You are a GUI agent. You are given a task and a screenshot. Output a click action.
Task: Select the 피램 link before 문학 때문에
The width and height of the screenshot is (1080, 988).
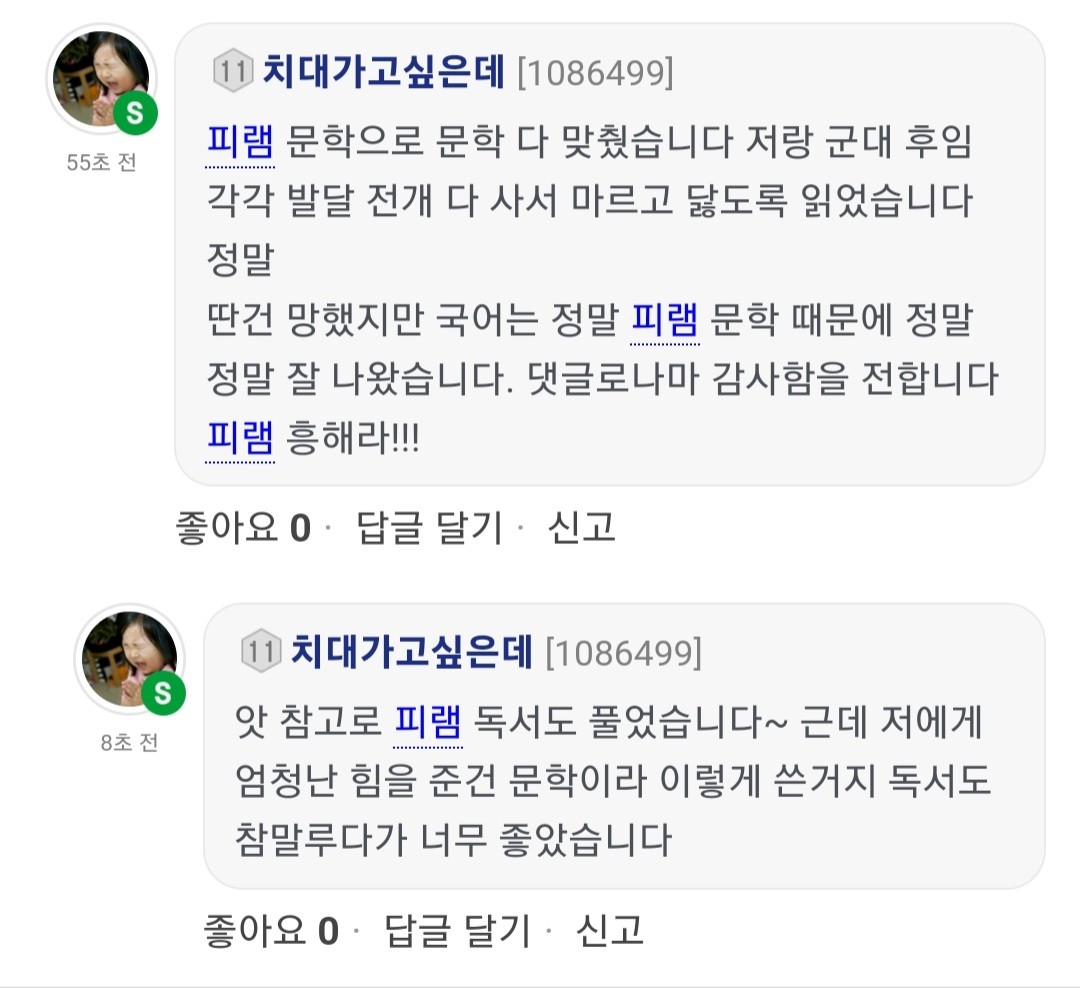pos(665,320)
